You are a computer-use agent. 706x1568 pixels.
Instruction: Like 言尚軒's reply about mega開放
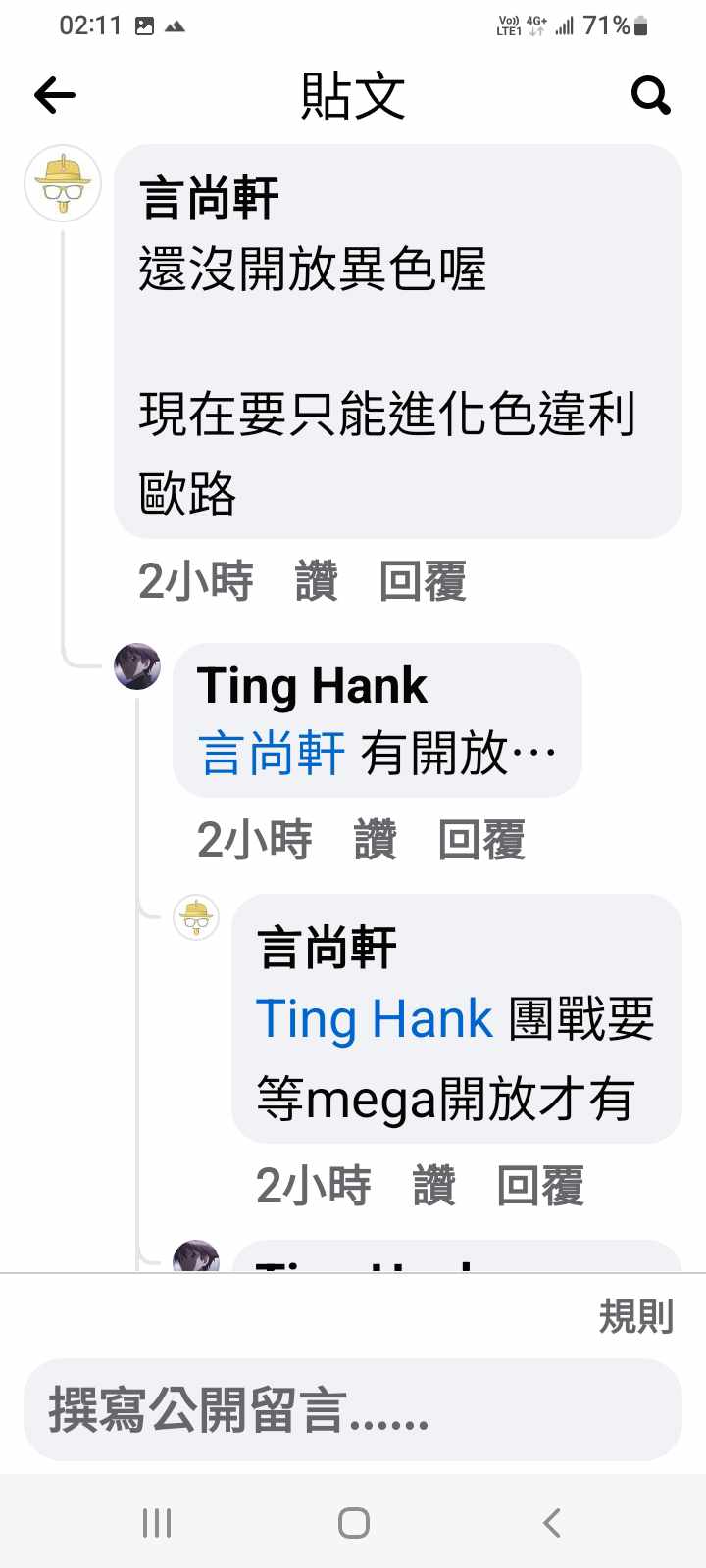click(434, 1186)
